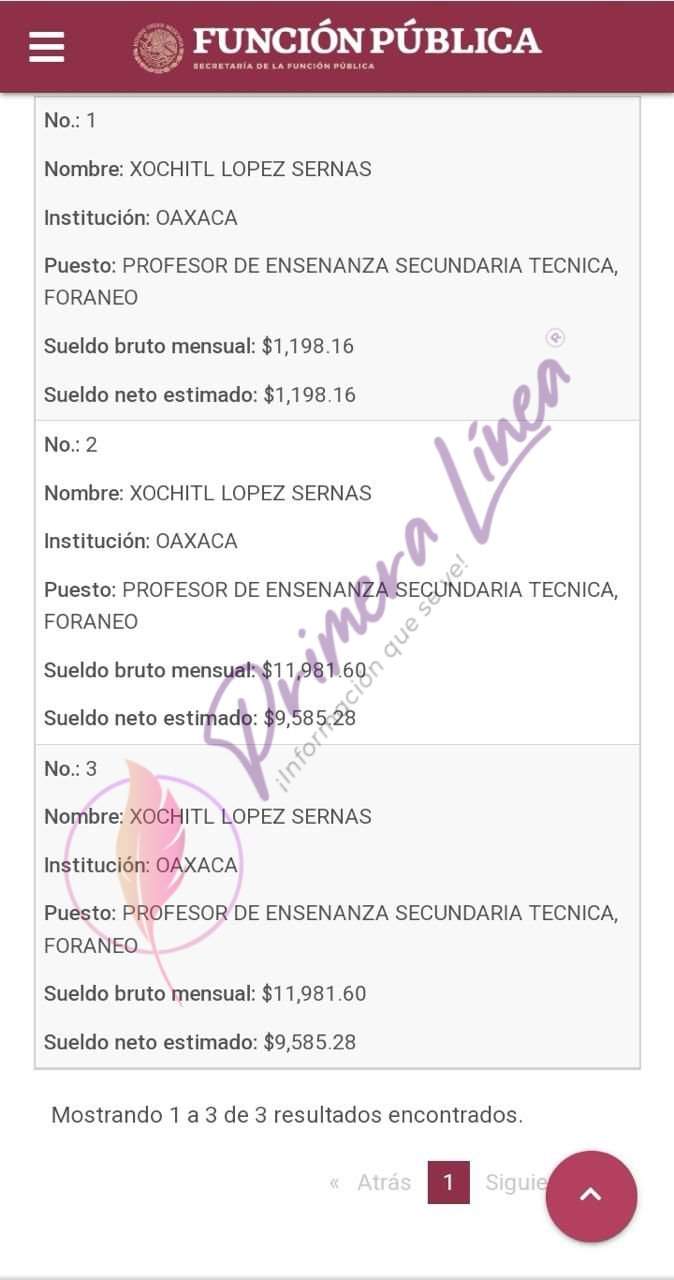Screen dimensions: 674x1280
Task: Select page 1 in pagination
Action: 448,1182
